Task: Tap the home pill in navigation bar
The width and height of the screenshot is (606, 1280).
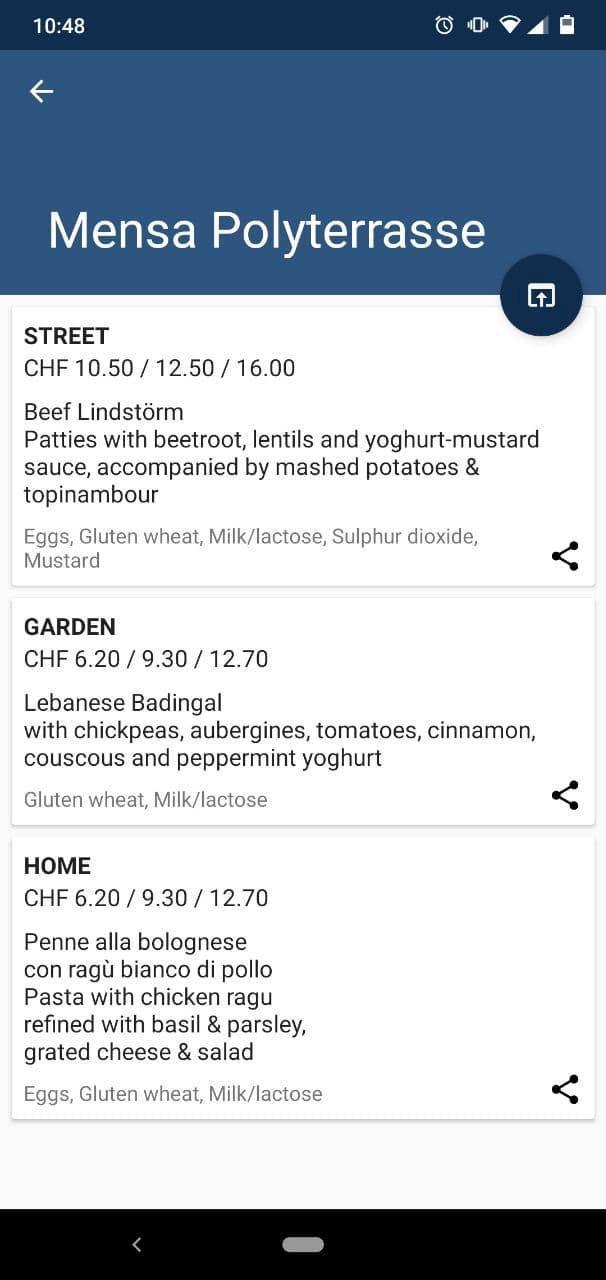Action: [303, 1244]
